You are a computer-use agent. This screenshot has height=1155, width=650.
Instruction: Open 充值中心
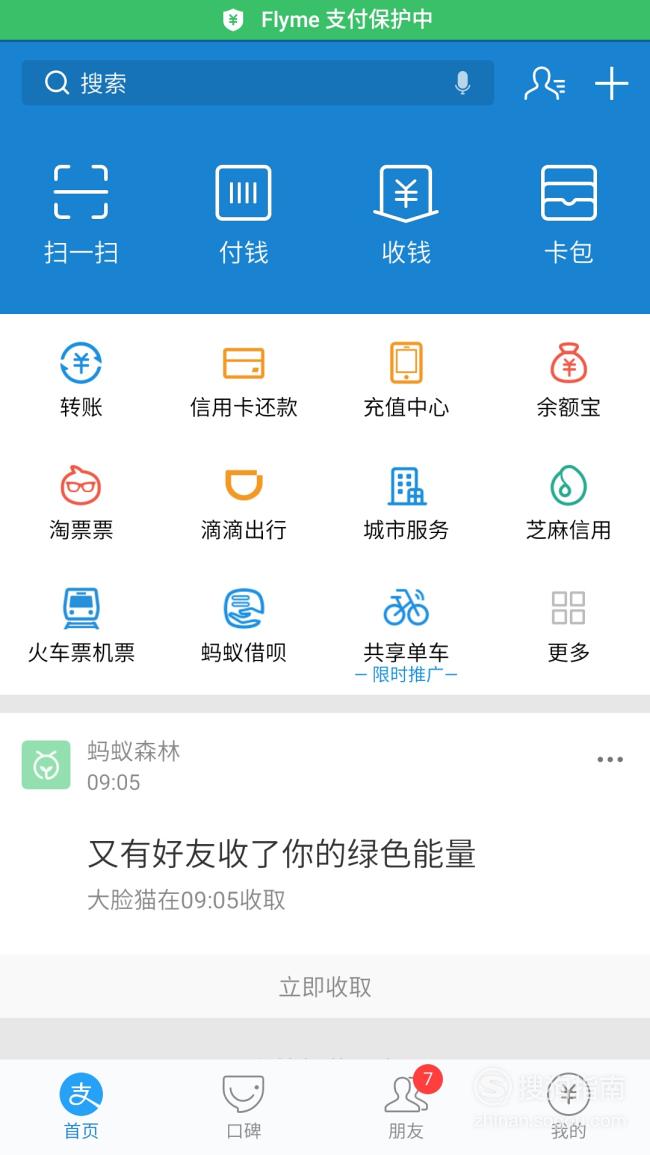point(406,380)
